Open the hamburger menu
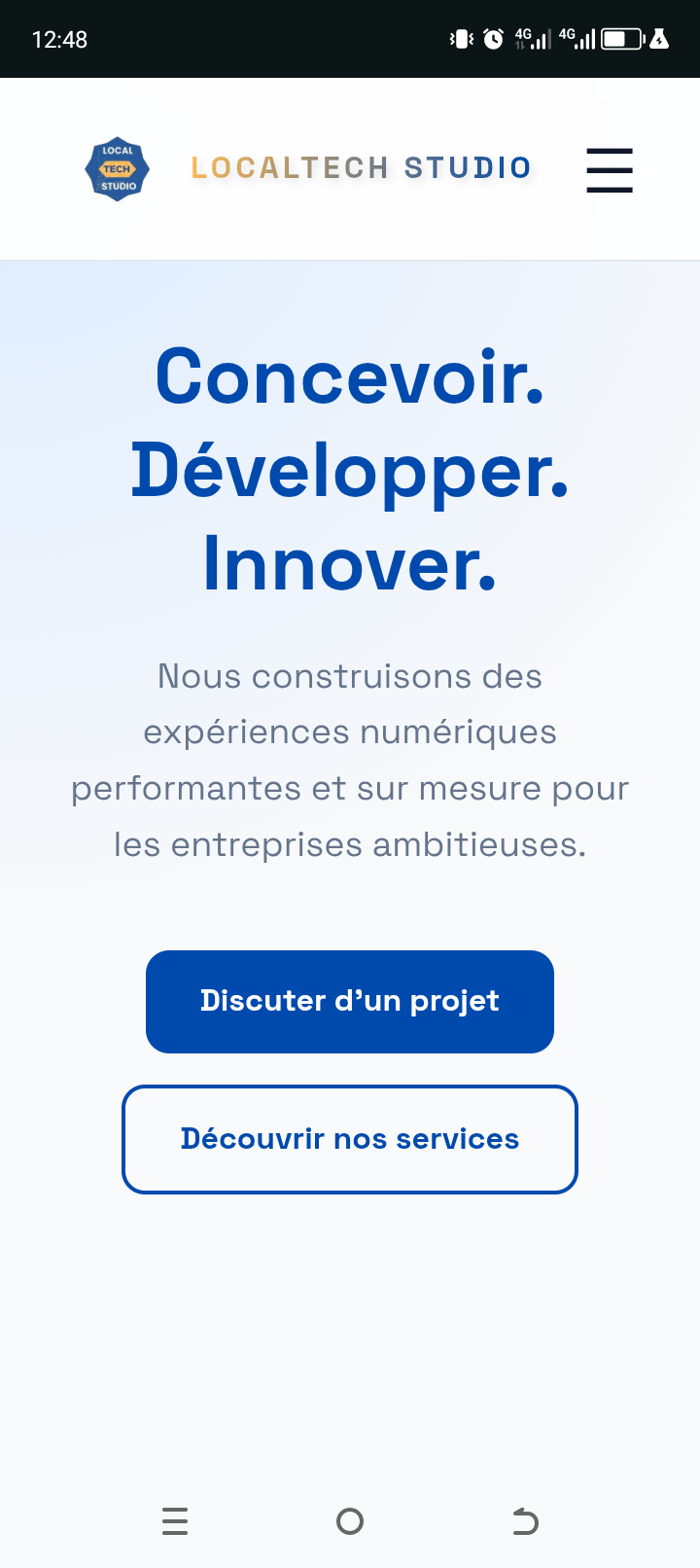This screenshot has width=700, height=1568. click(x=610, y=170)
